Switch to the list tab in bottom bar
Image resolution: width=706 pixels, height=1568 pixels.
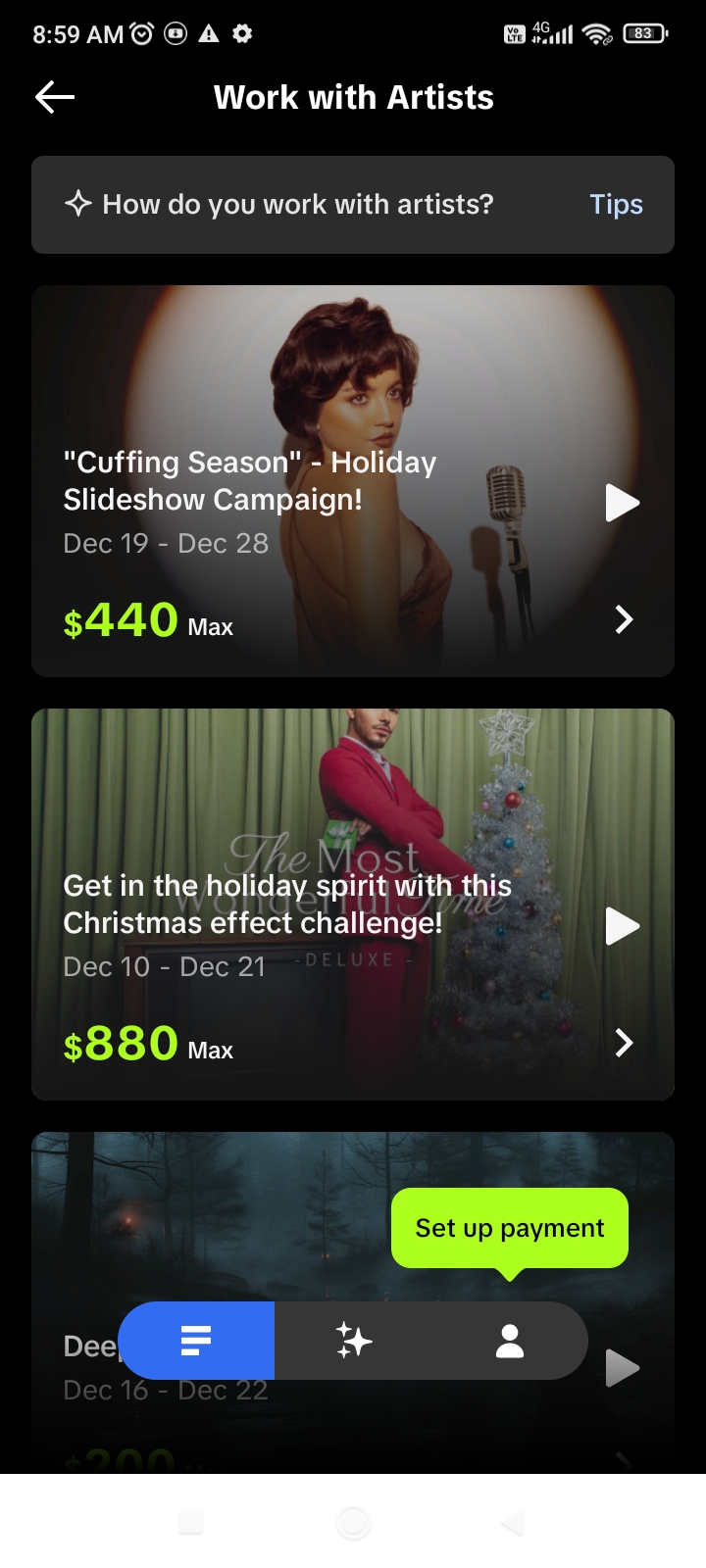(196, 1341)
